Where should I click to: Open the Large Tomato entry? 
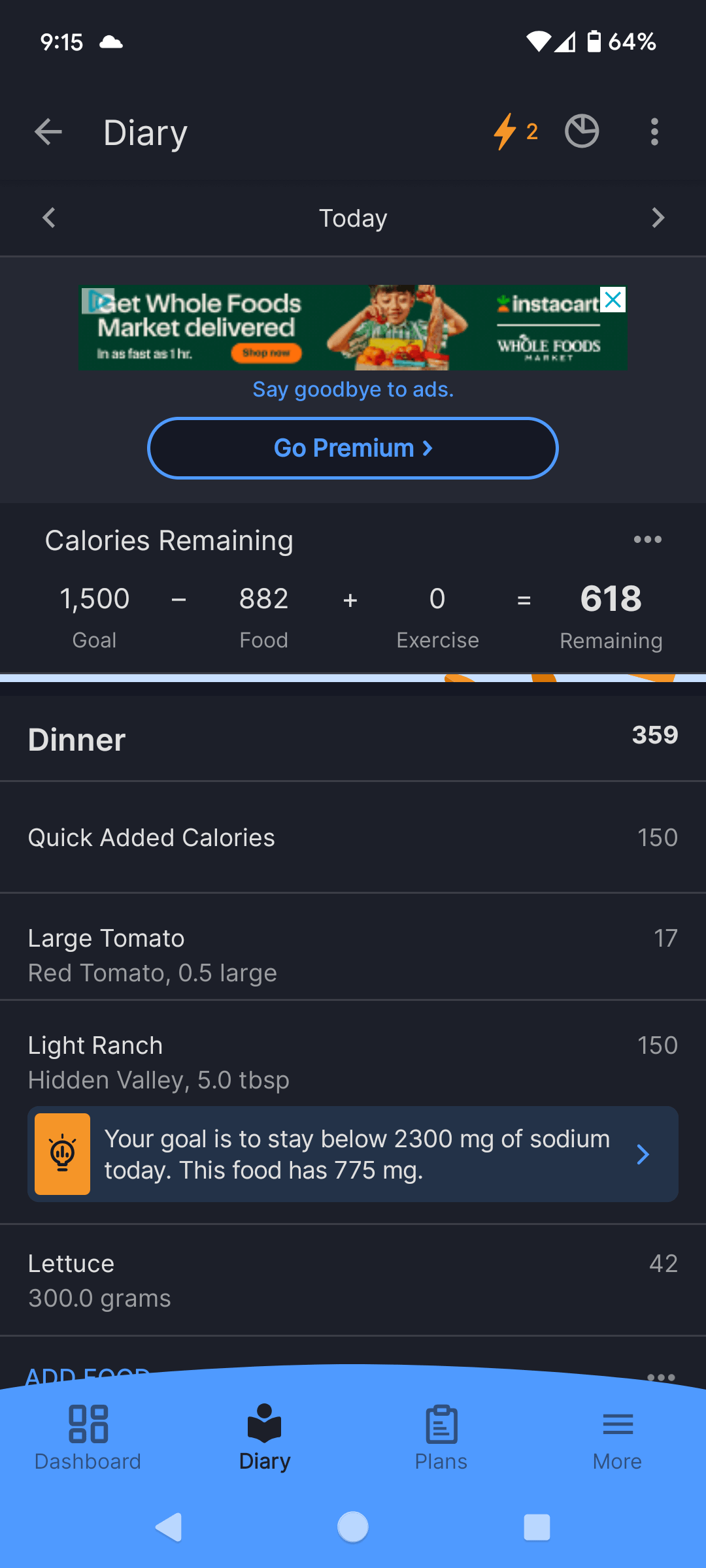click(353, 955)
